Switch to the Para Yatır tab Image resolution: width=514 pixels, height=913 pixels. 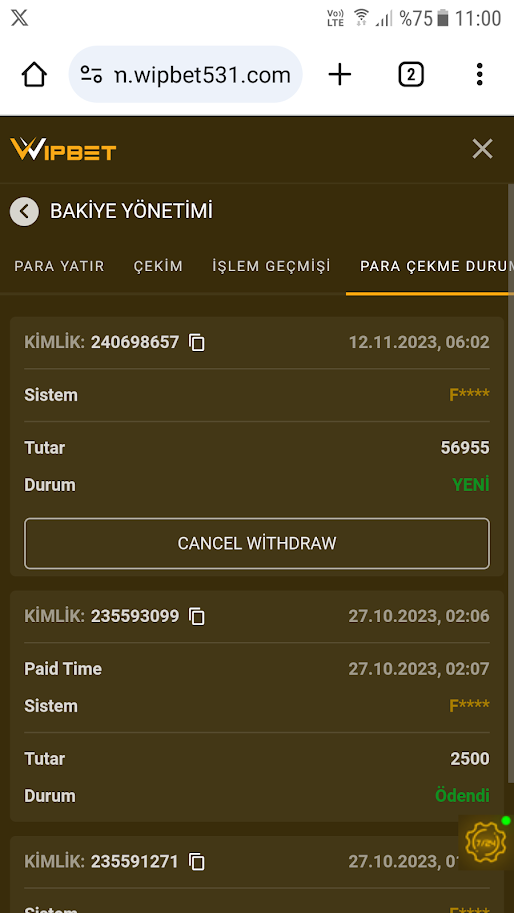tap(59, 266)
